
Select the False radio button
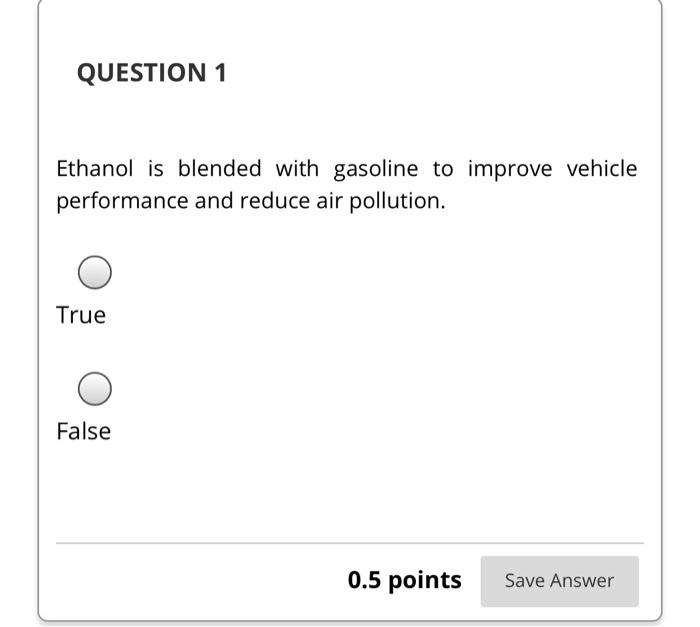(x=95, y=389)
